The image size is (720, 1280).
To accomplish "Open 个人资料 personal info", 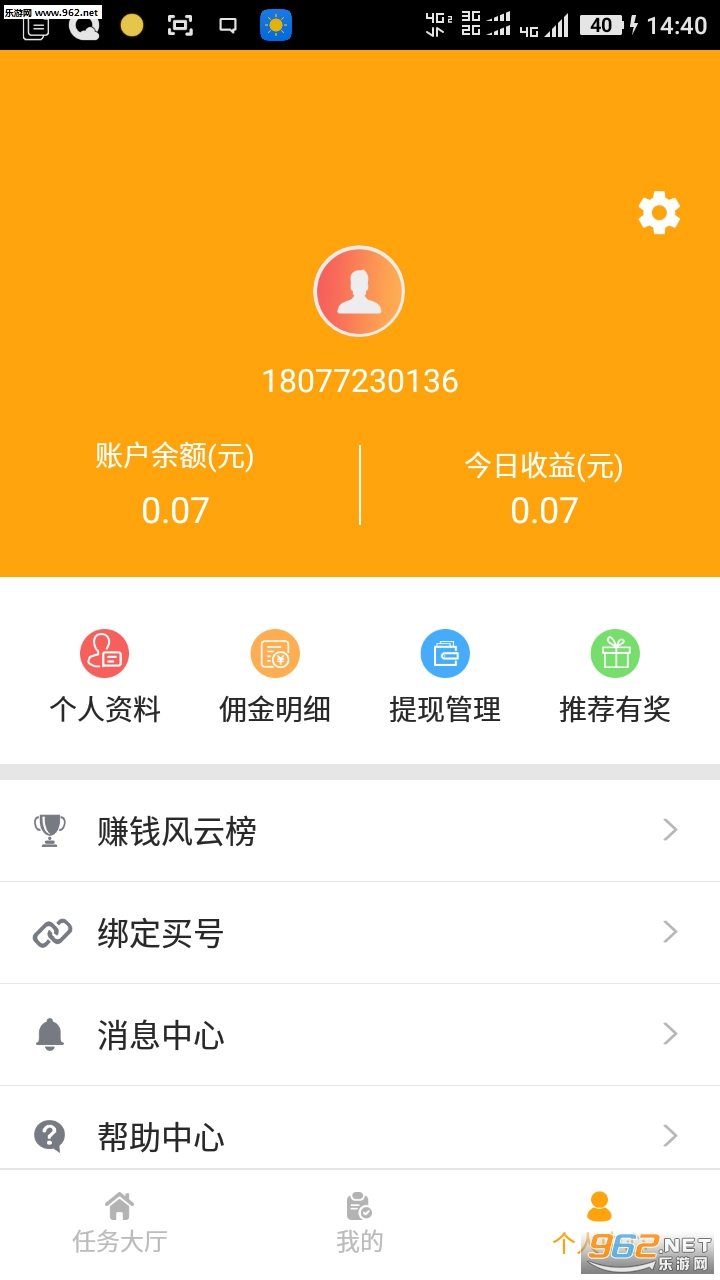I will click(105, 677).
